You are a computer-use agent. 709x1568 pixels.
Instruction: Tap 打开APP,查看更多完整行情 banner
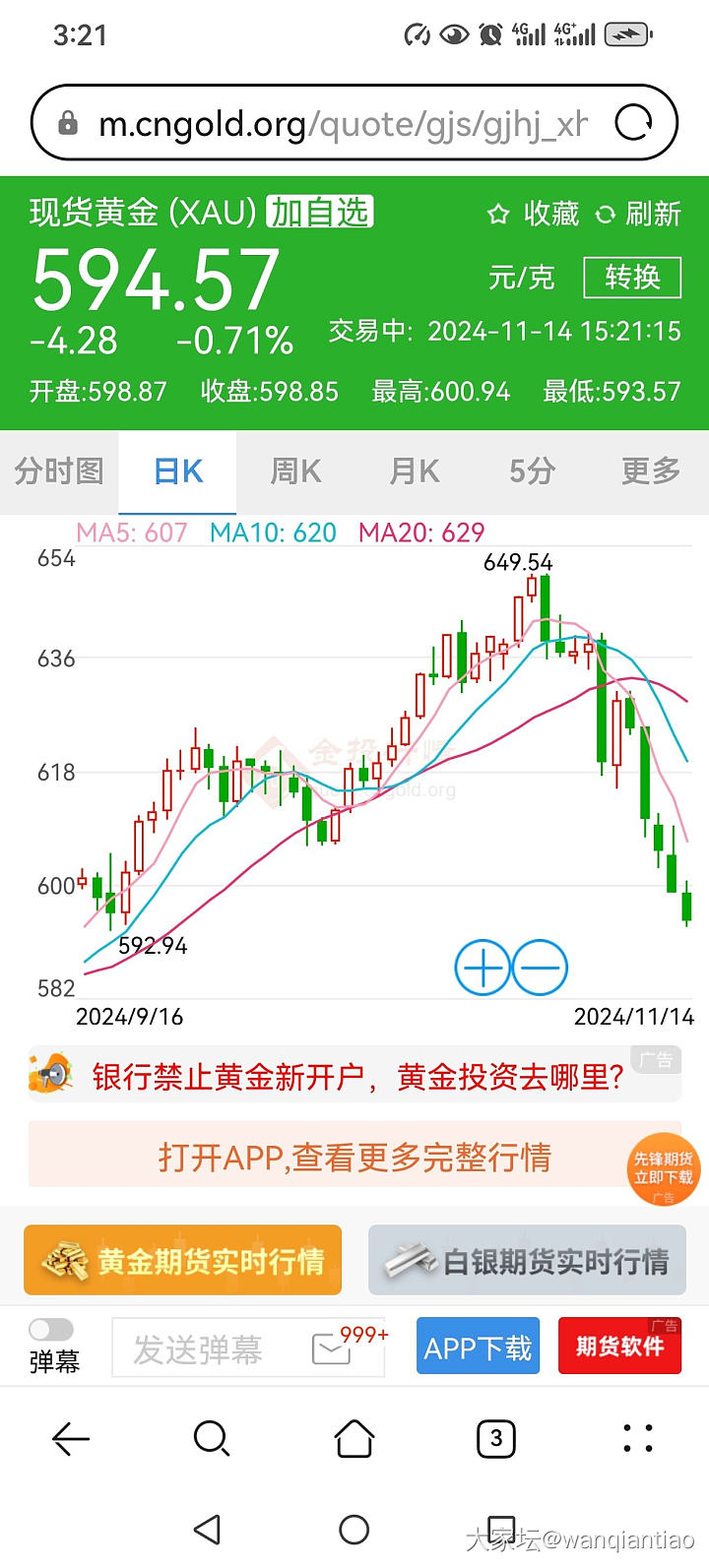[354, 1157]
